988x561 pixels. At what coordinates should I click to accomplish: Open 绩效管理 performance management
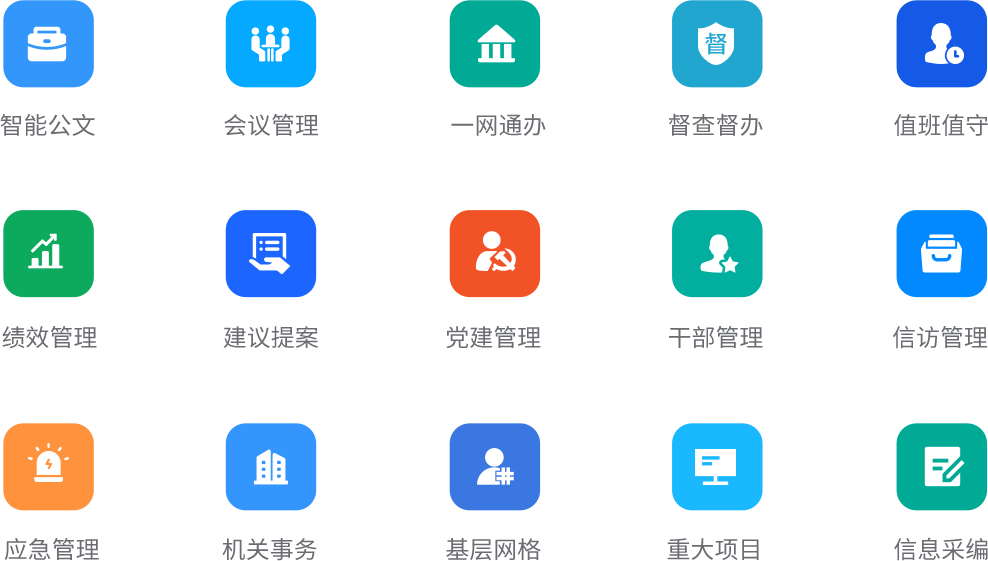pos(48,254)
